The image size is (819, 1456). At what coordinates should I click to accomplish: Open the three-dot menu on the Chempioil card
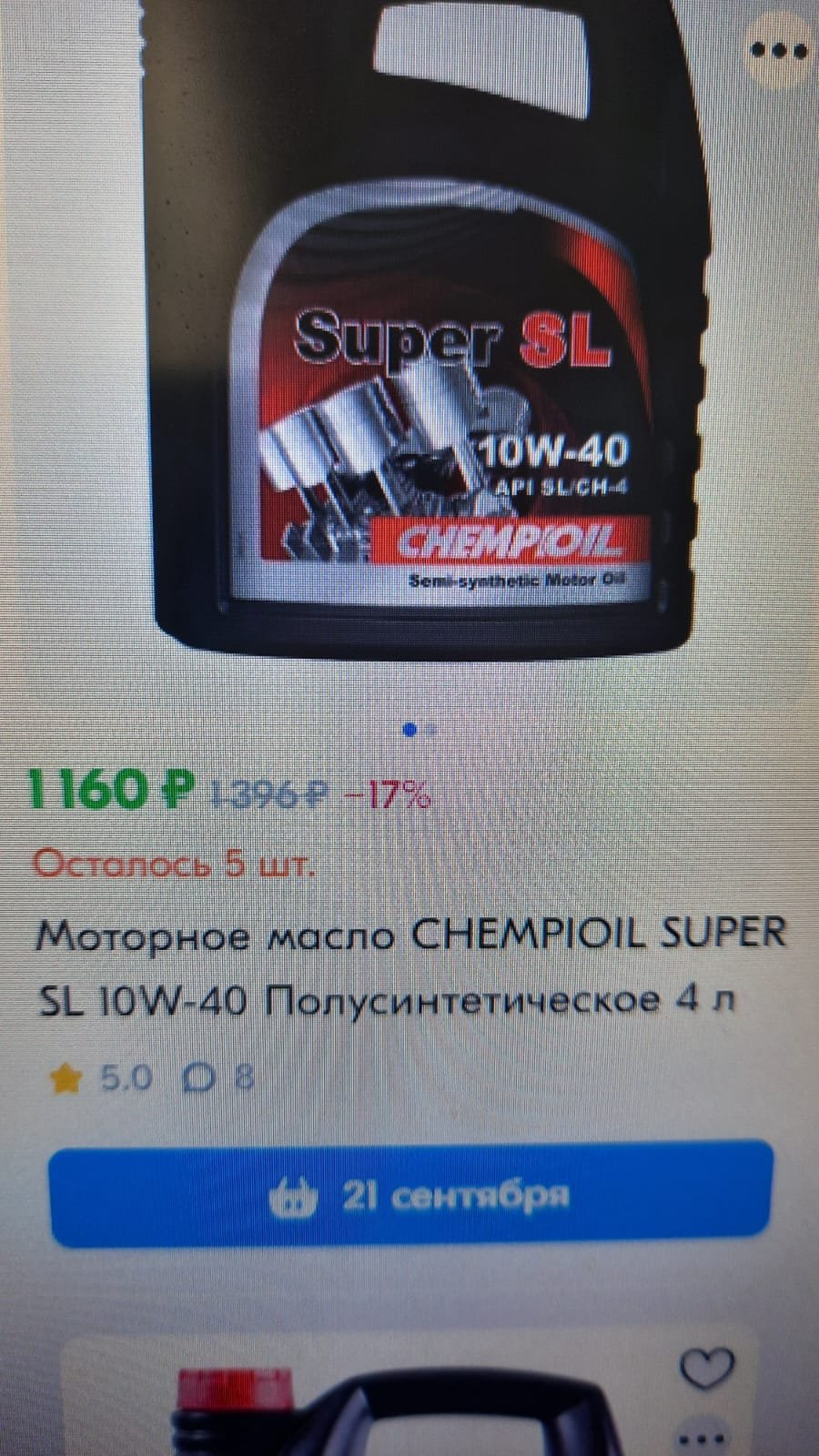pyautogui.click(x=779, y=50)
